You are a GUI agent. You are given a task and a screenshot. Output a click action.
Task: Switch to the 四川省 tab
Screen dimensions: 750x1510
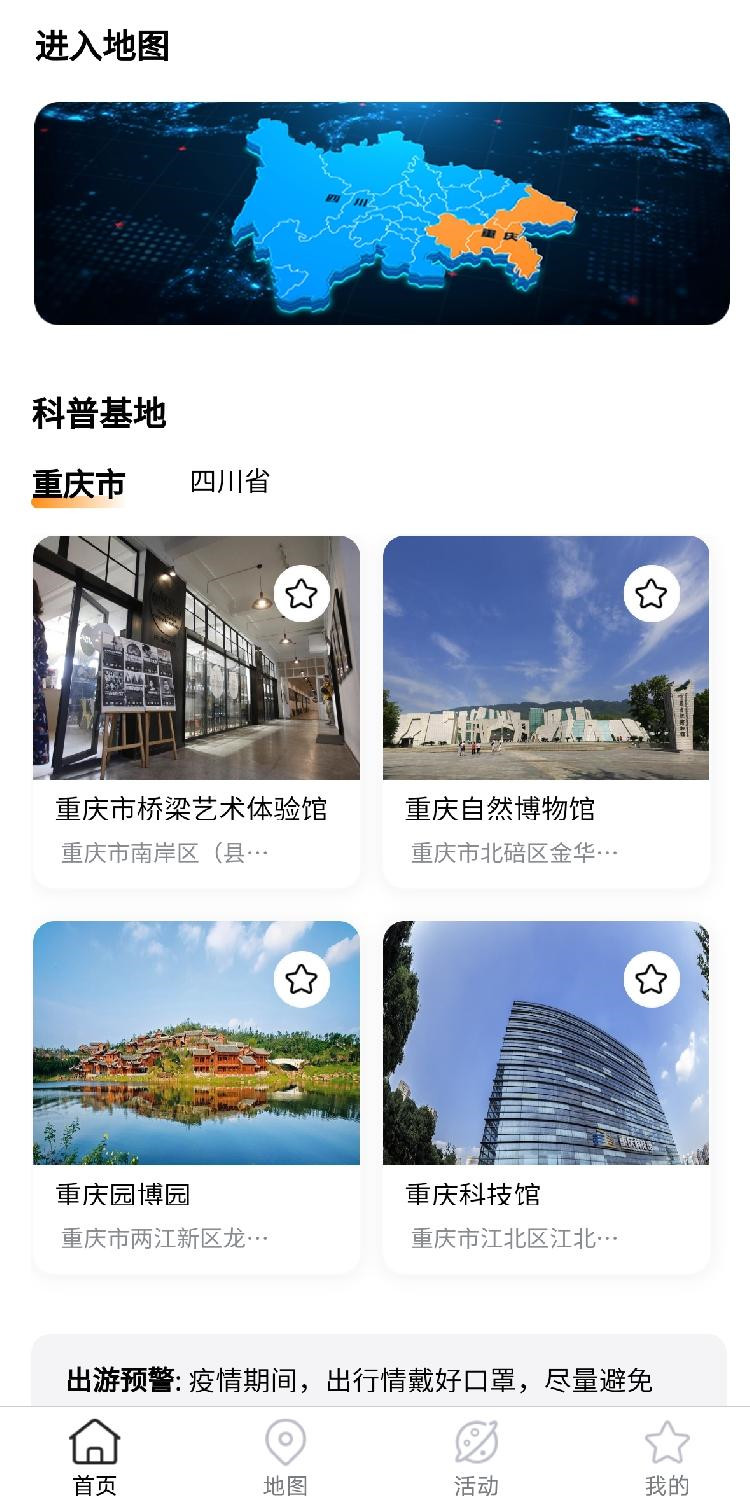pos(230,482)
